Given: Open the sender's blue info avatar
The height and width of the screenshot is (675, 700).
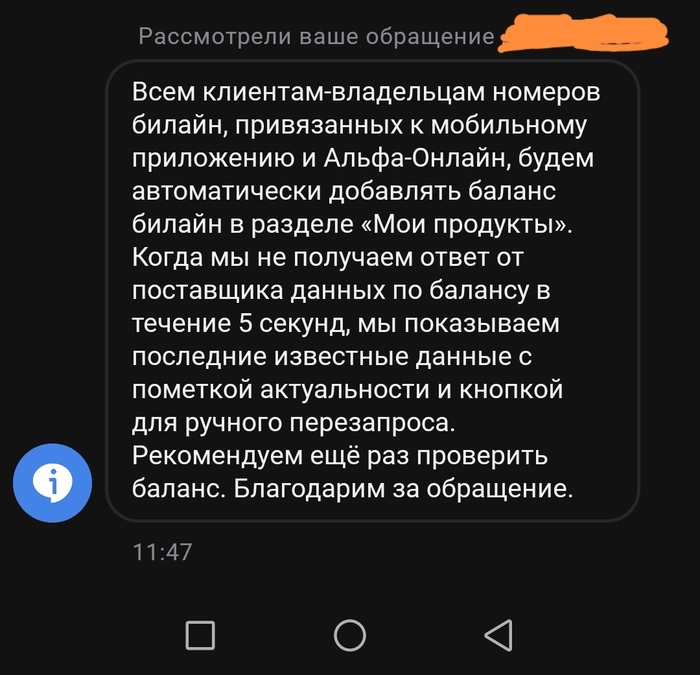Looking at the screenshot, I should 53,482.
